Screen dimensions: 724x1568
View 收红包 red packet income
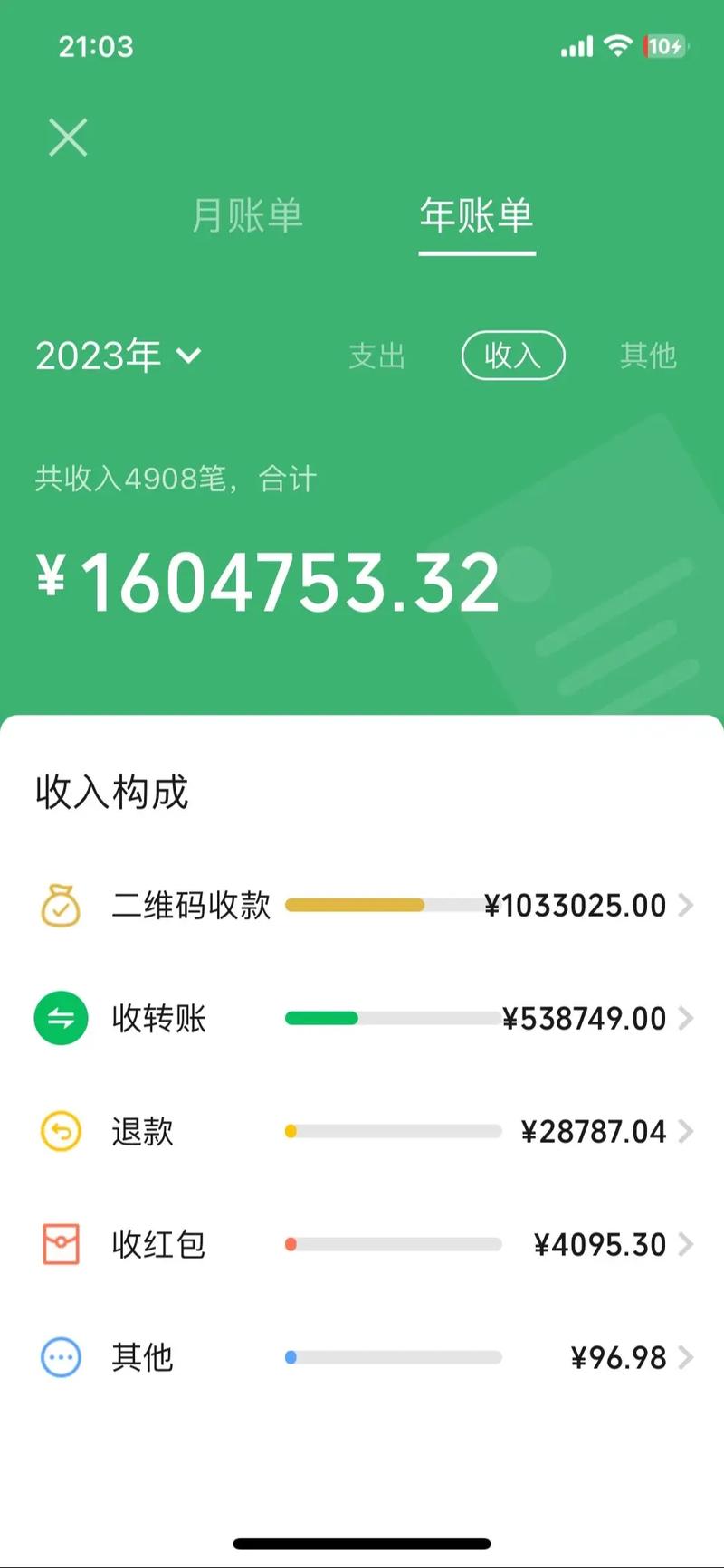(x=362, y=1244)
